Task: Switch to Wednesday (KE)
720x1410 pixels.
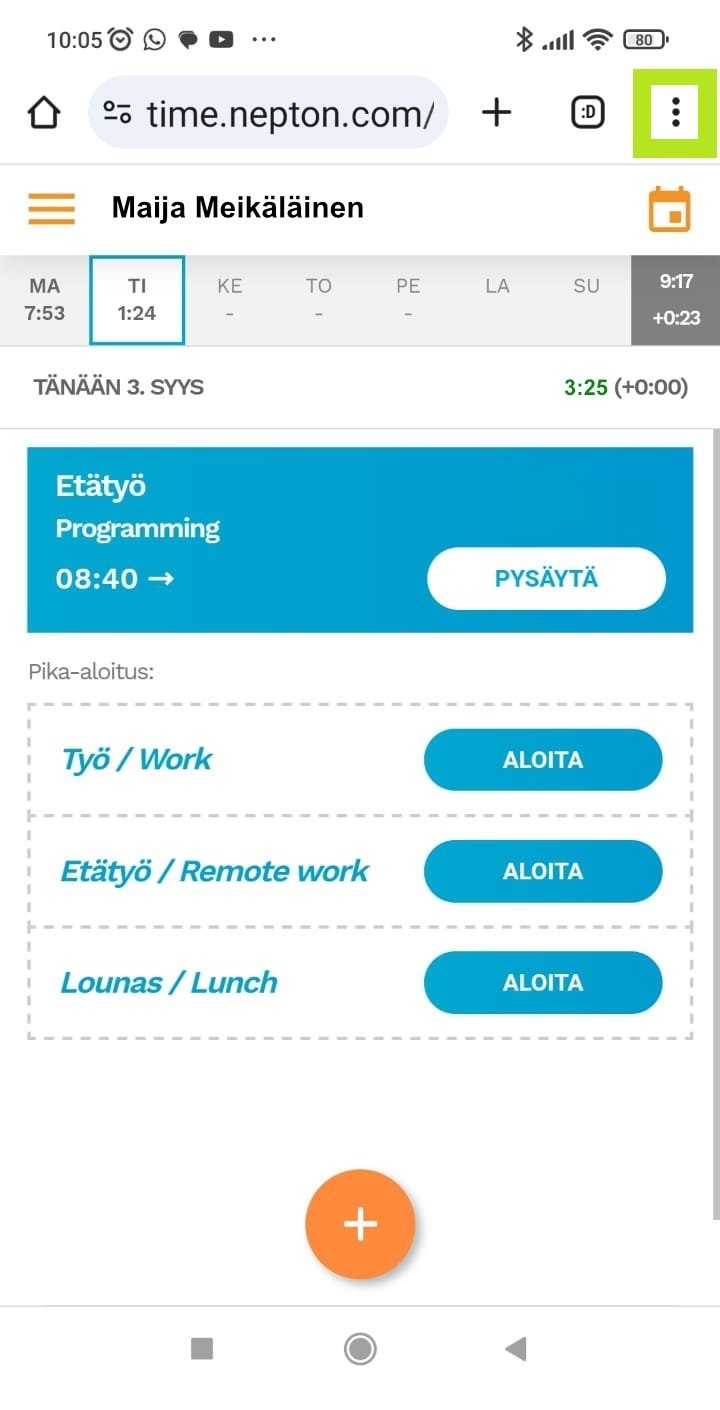Action: click(230, 300)
